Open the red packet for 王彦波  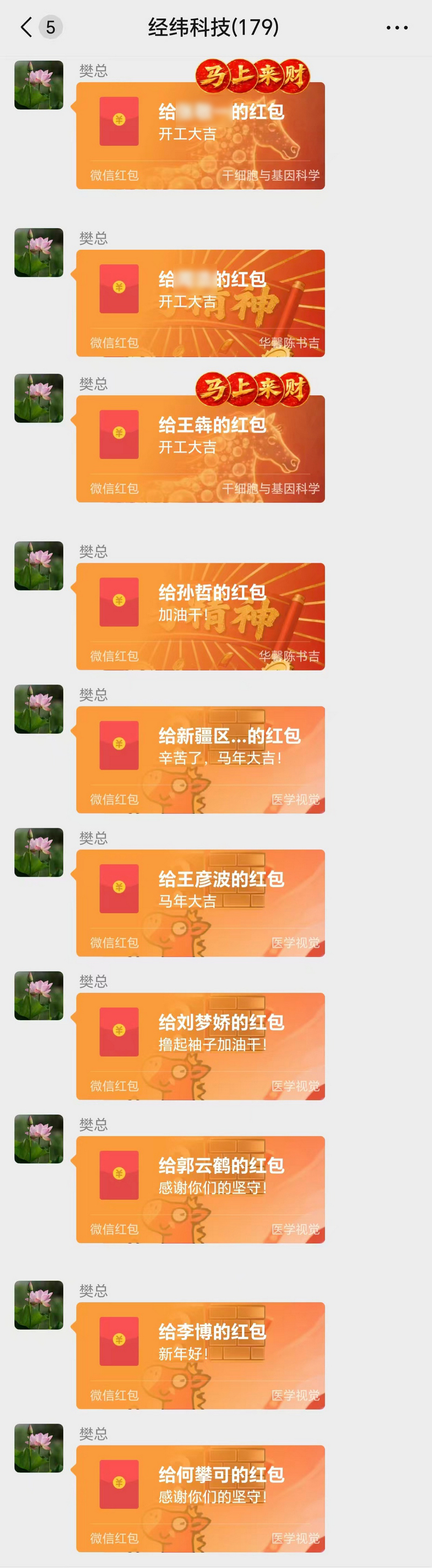coord(200,902)
